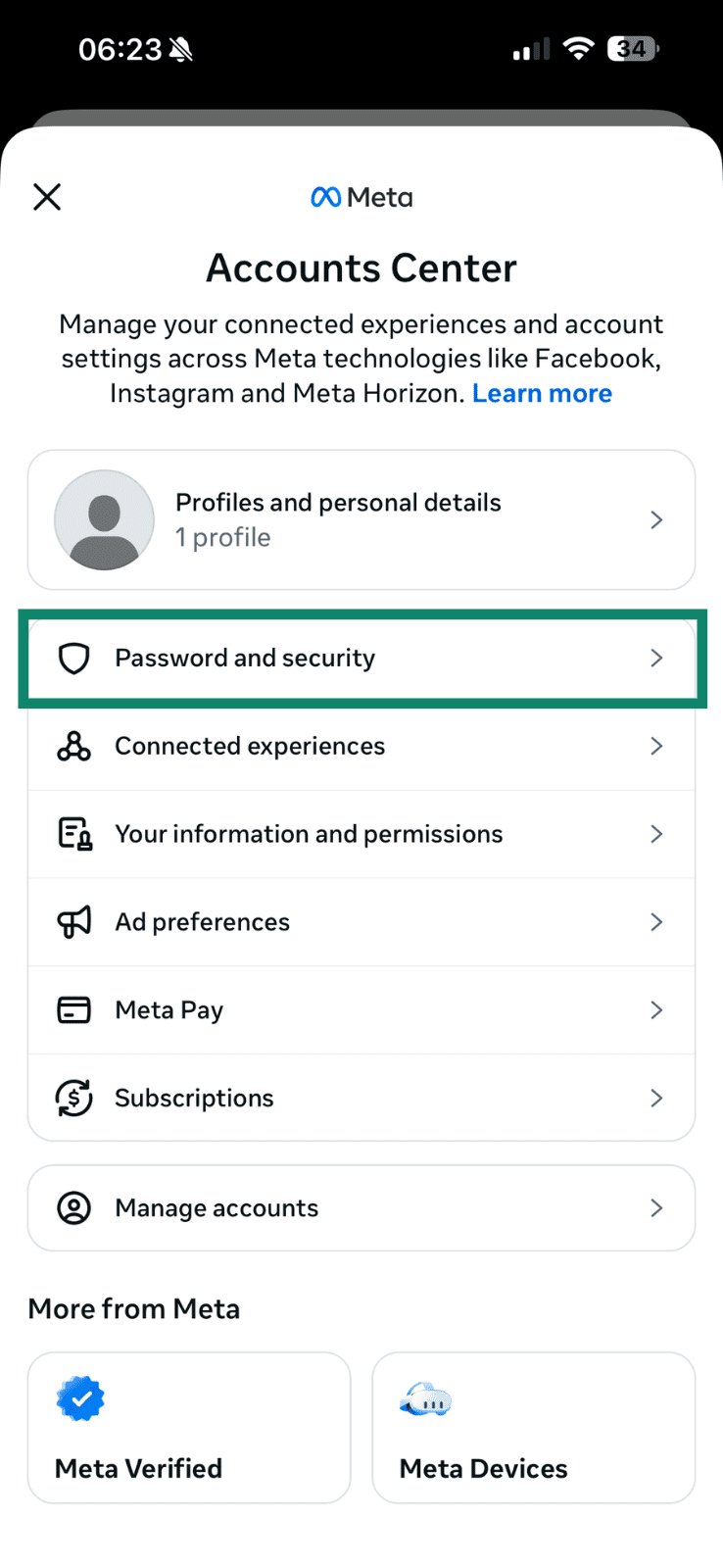Open the Learn more link
This screenshot has width=723, height=1568.
(x=542, y=392)
